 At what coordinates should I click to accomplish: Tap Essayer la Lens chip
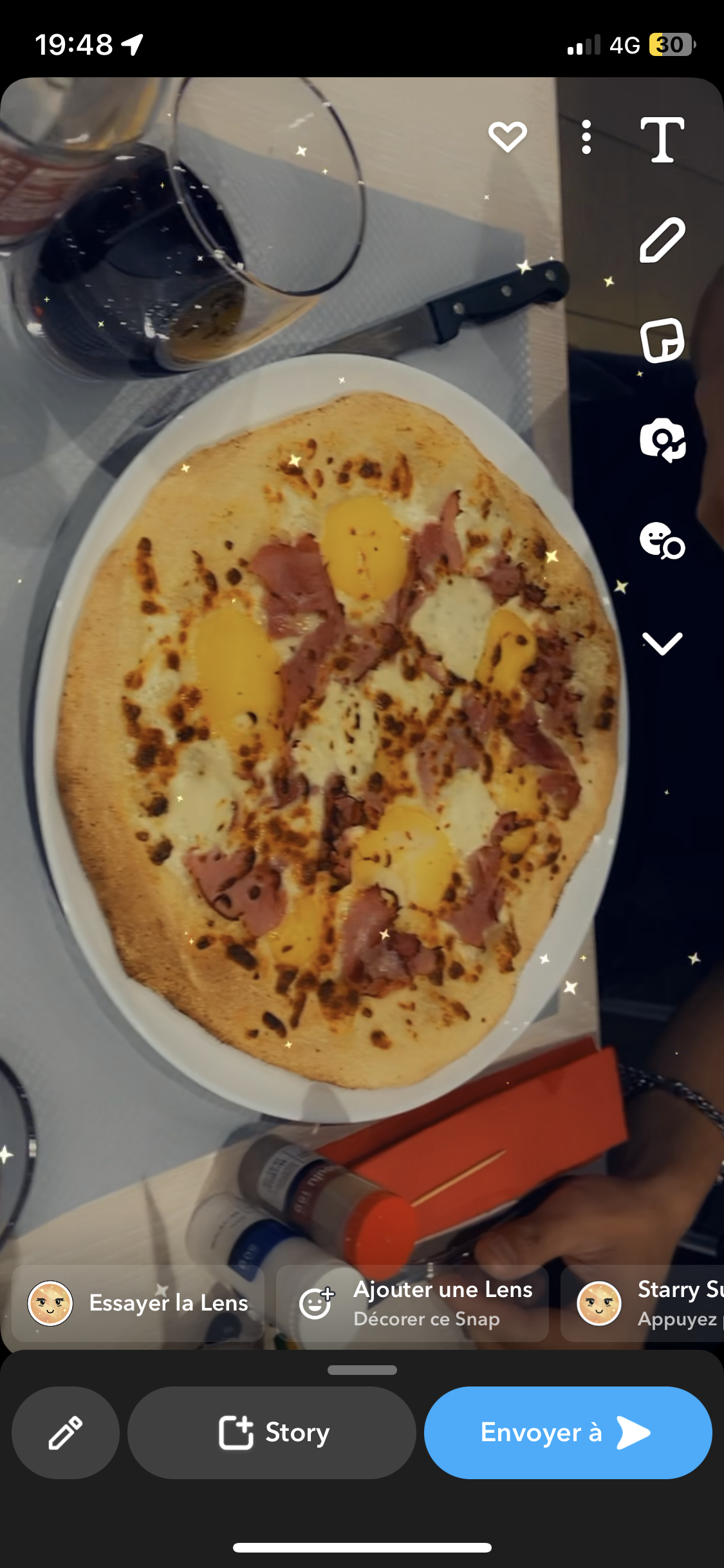[x=138, y=1303]
